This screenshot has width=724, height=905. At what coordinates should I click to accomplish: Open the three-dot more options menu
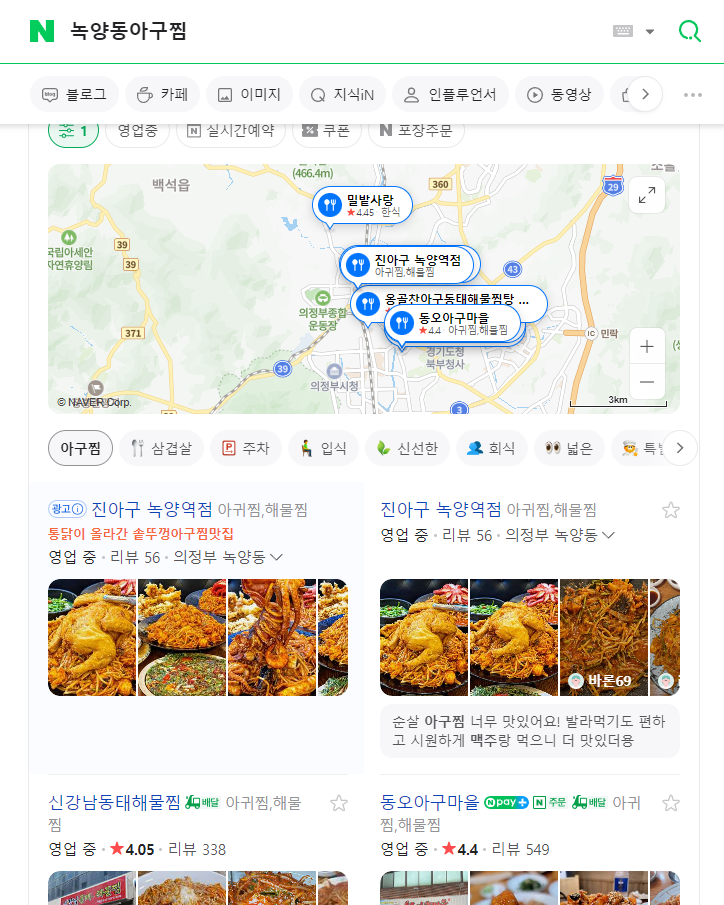coord(693,95)
